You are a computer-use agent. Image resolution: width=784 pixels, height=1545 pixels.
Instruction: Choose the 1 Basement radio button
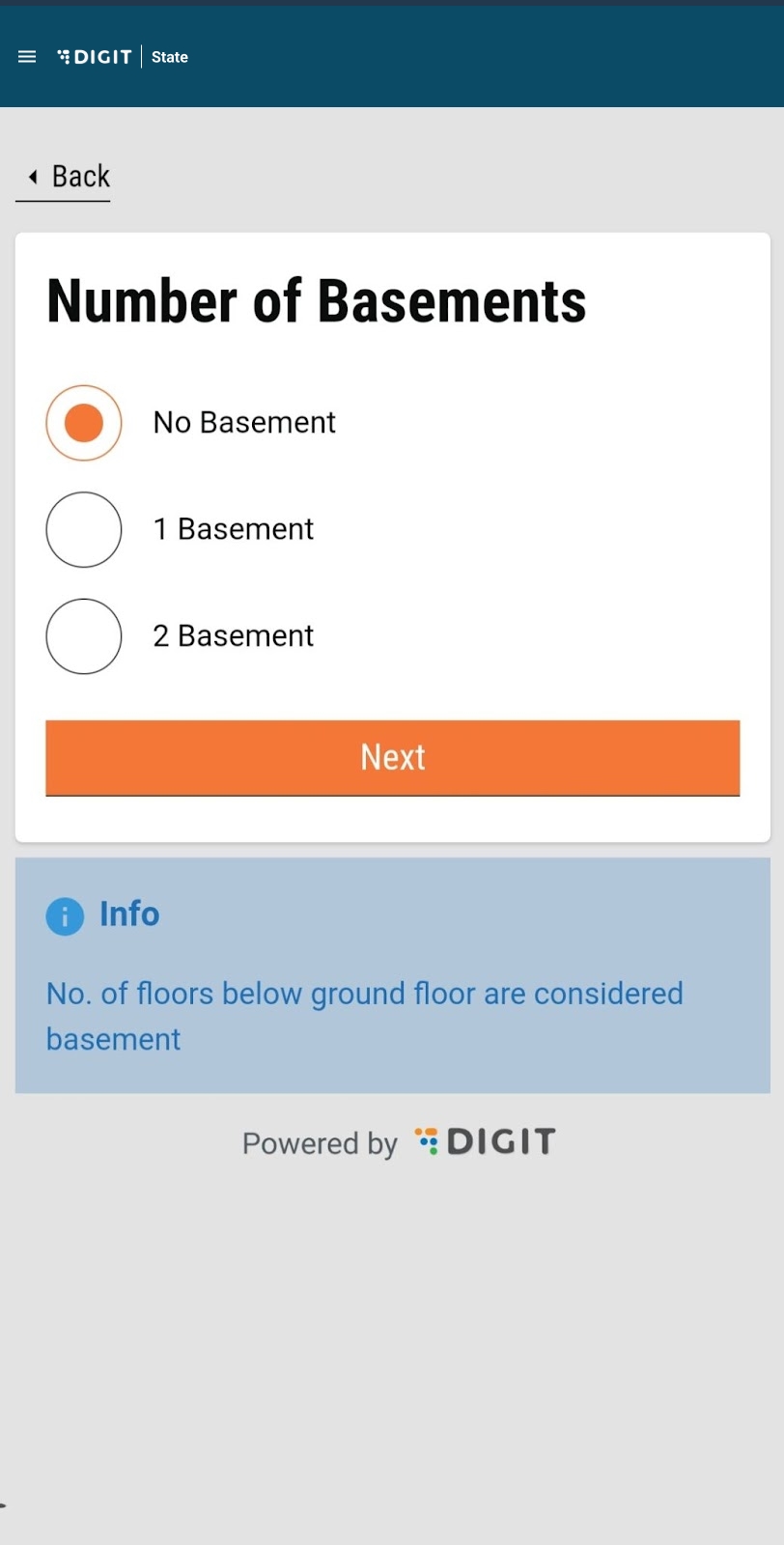84,530
